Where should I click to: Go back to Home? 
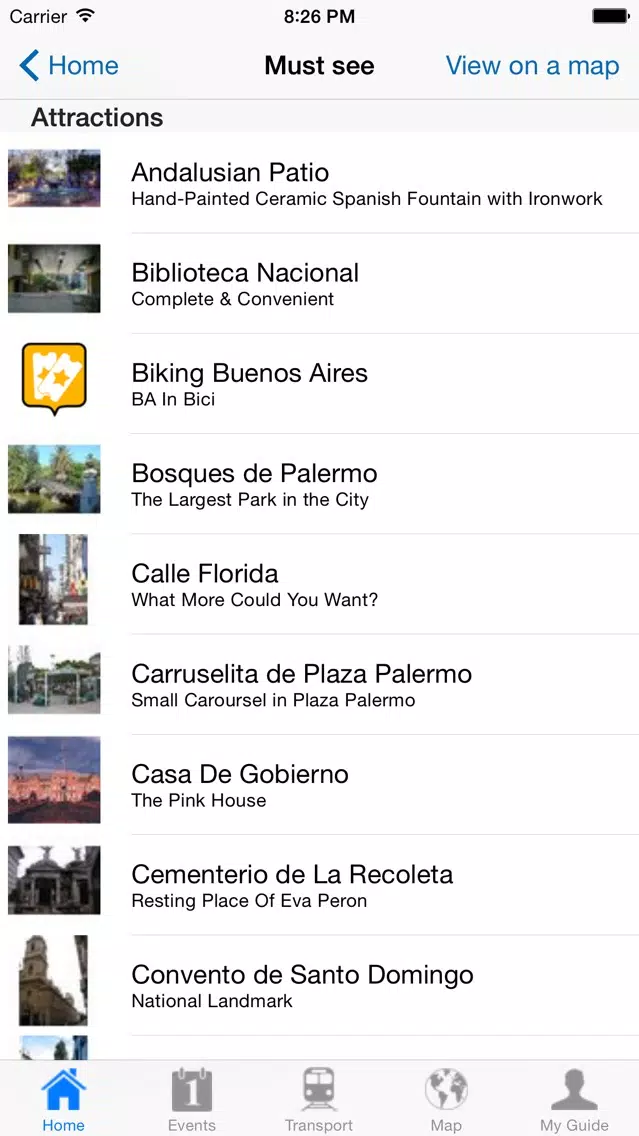[x=69, y=66]
